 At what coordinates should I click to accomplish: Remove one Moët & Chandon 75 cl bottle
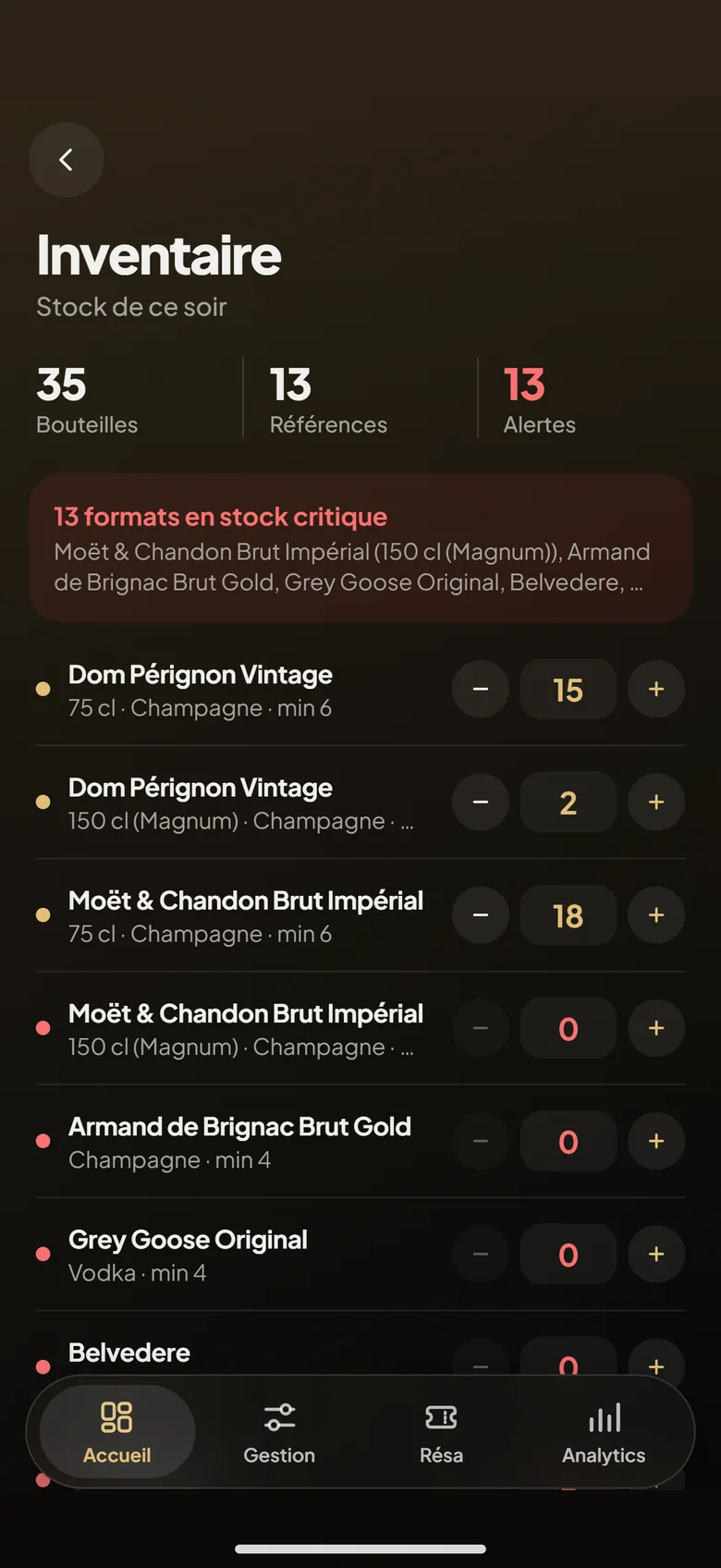pos(481,915)
